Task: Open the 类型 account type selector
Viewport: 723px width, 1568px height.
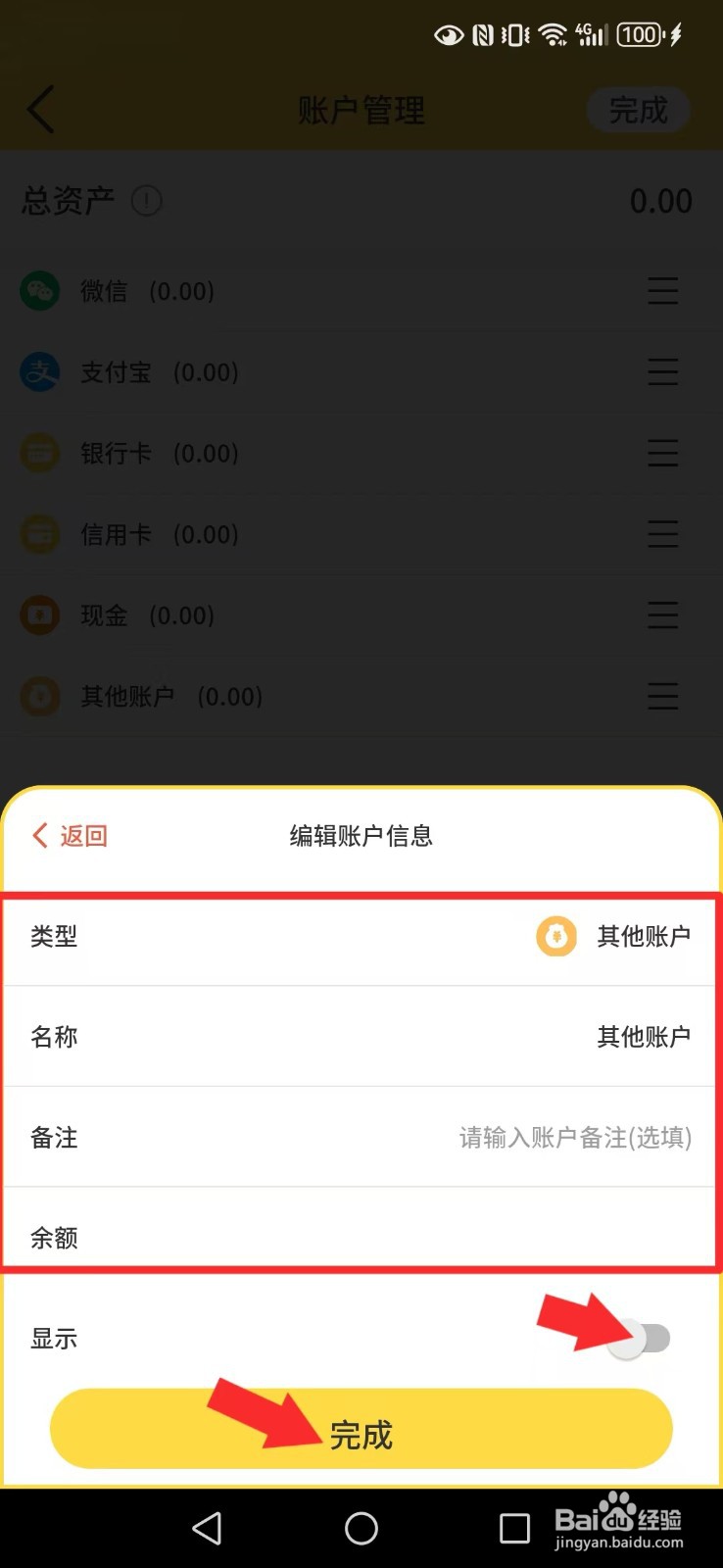Action: pyautogui.click(x=361, y=937)
